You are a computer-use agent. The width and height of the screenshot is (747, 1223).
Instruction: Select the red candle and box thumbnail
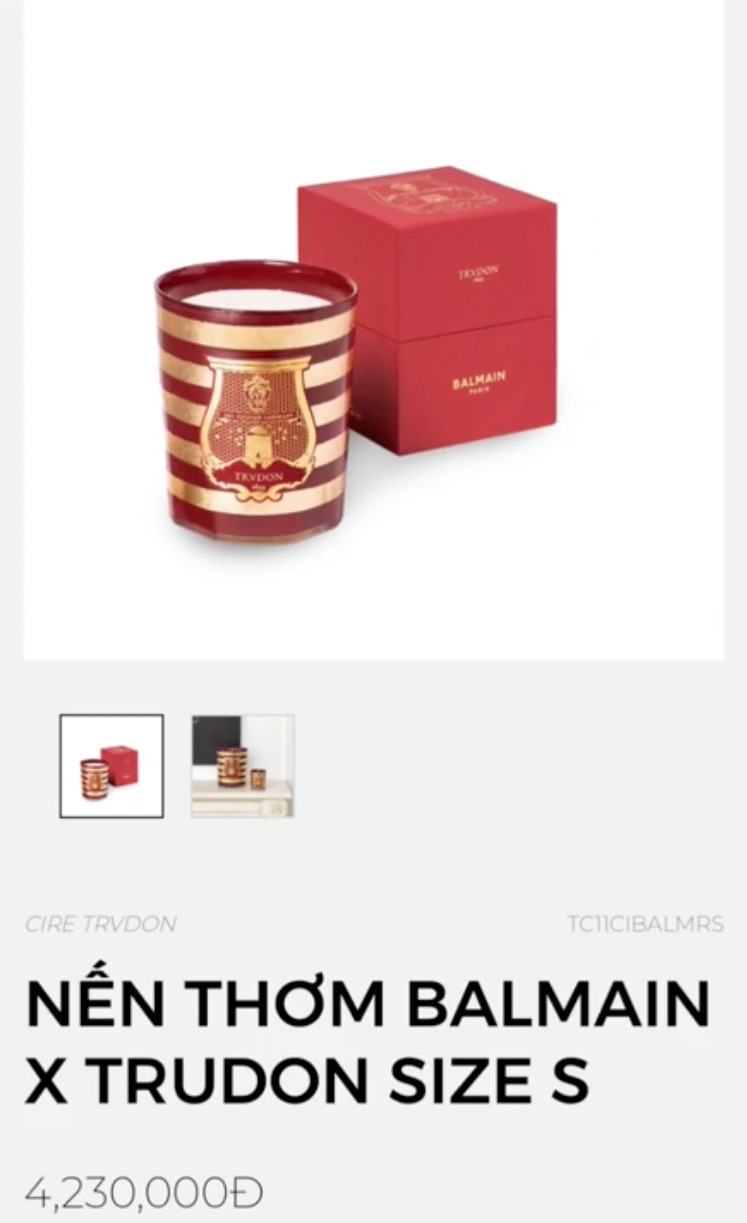click(x=111, y=766)
